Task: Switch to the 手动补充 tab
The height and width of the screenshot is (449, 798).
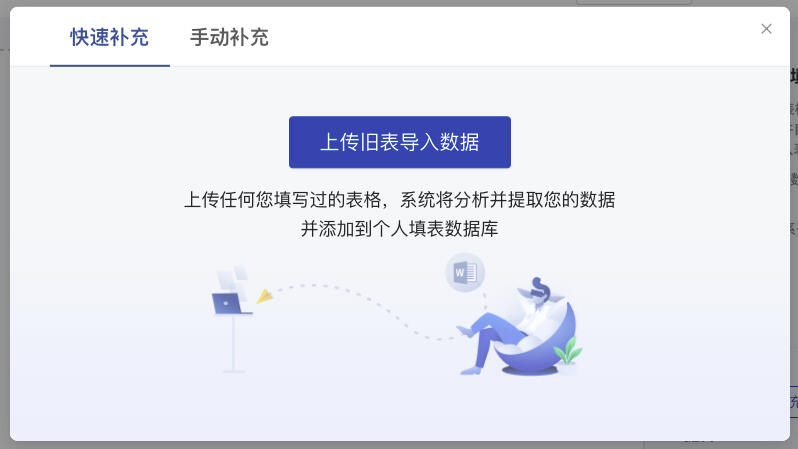Action: click(x=229, y=38)
